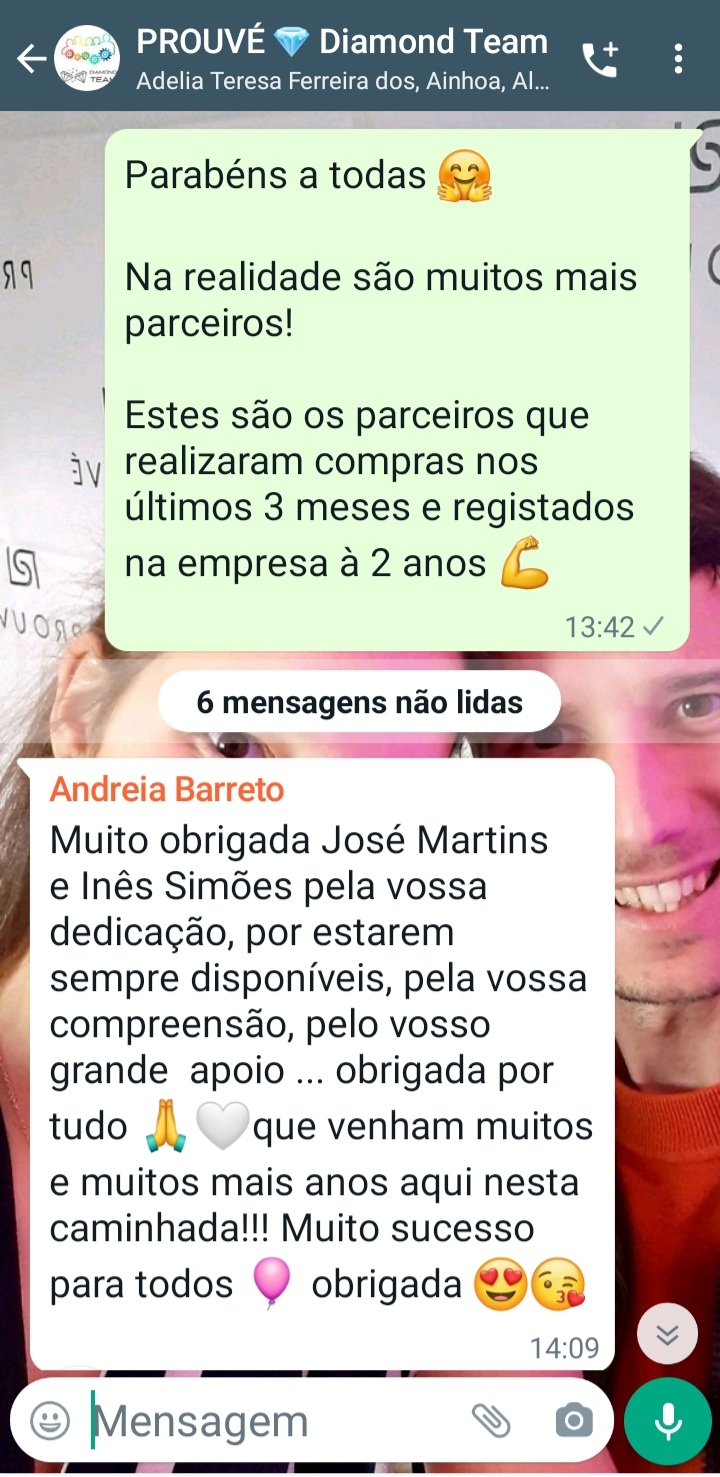Viewport: 720px width, 1477px height.
Task: Jump to the latest messages
Action: (x=667, y=1334)
